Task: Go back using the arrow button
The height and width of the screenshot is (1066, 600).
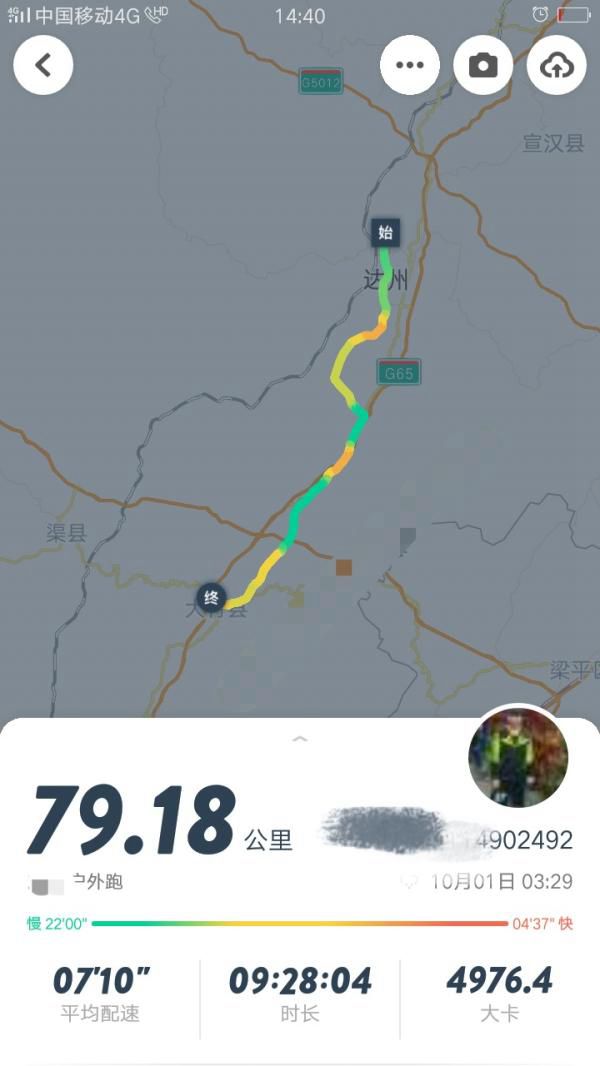Action: [x=43, y=65]
